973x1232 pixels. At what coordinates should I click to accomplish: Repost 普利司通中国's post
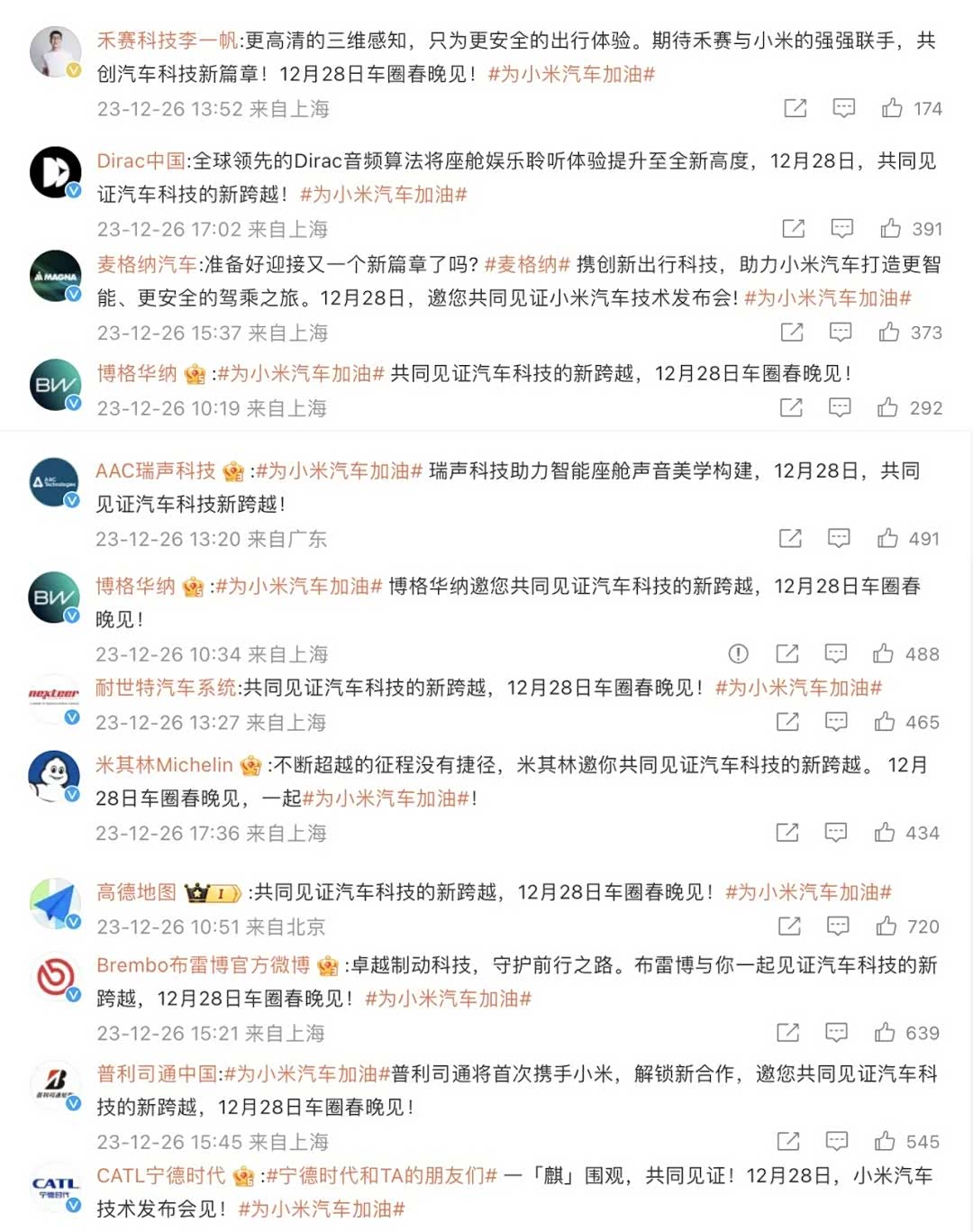788,1141
